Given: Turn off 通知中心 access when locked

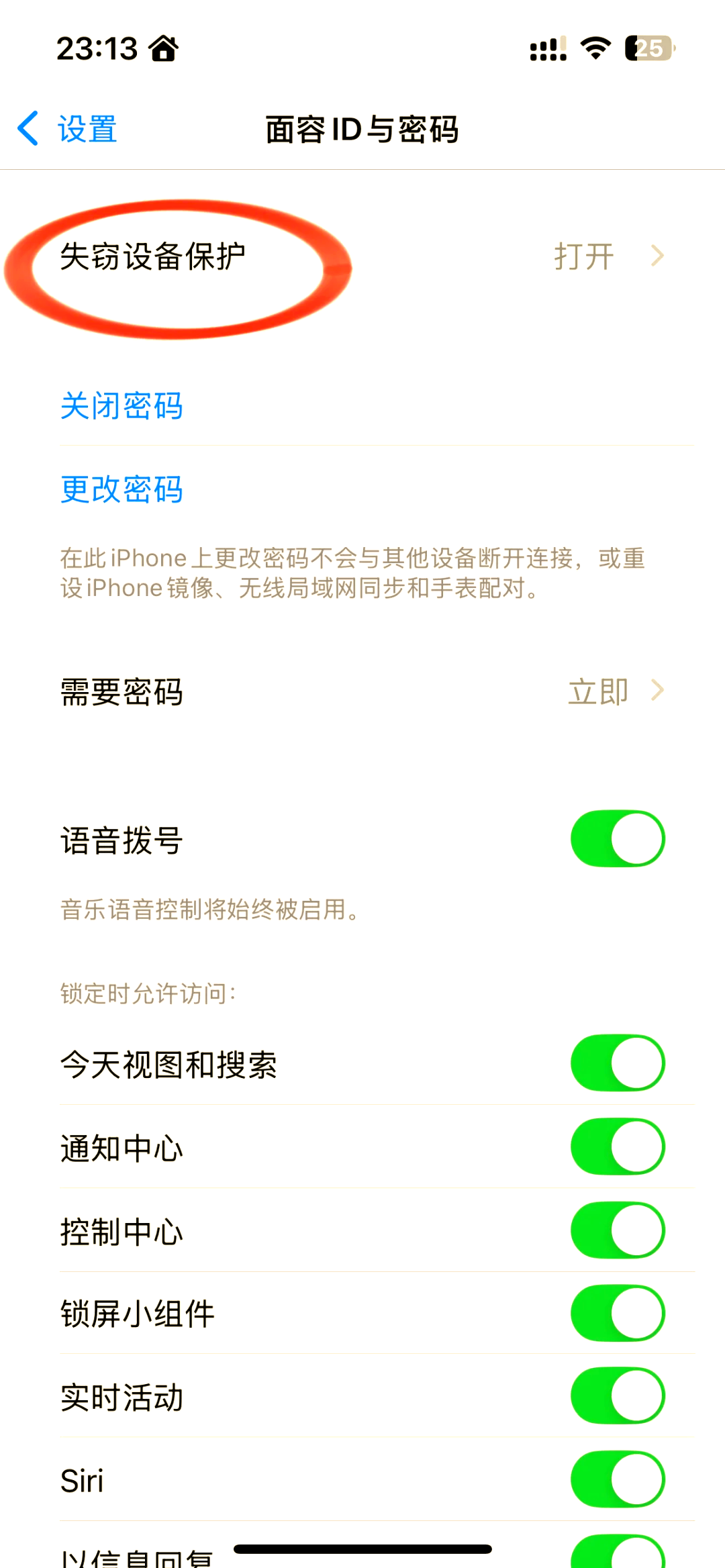Looking at the screenshot, I should [x=617, y=1146].
